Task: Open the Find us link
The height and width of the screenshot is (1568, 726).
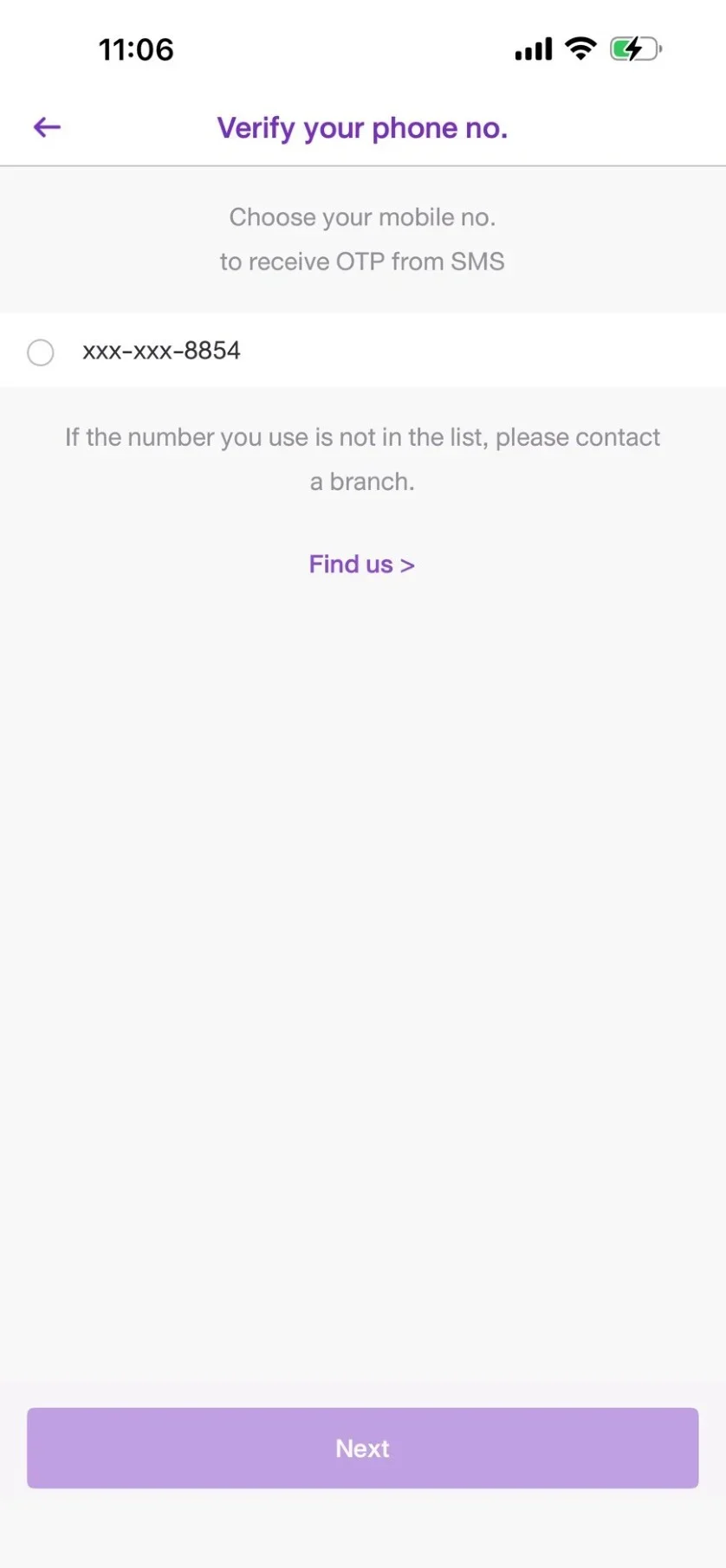Action: click(362, 565)
